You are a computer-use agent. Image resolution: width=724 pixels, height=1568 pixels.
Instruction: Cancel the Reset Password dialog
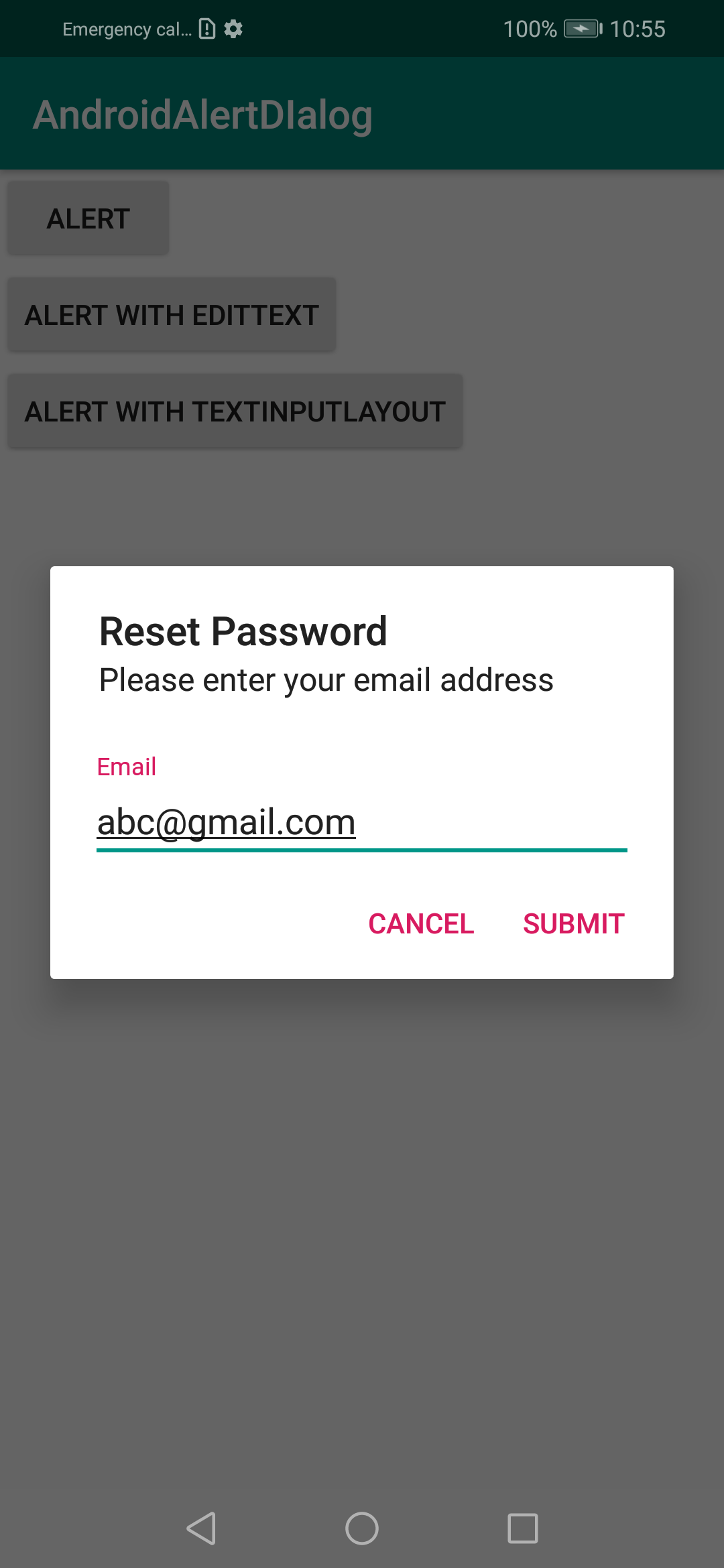421,924
